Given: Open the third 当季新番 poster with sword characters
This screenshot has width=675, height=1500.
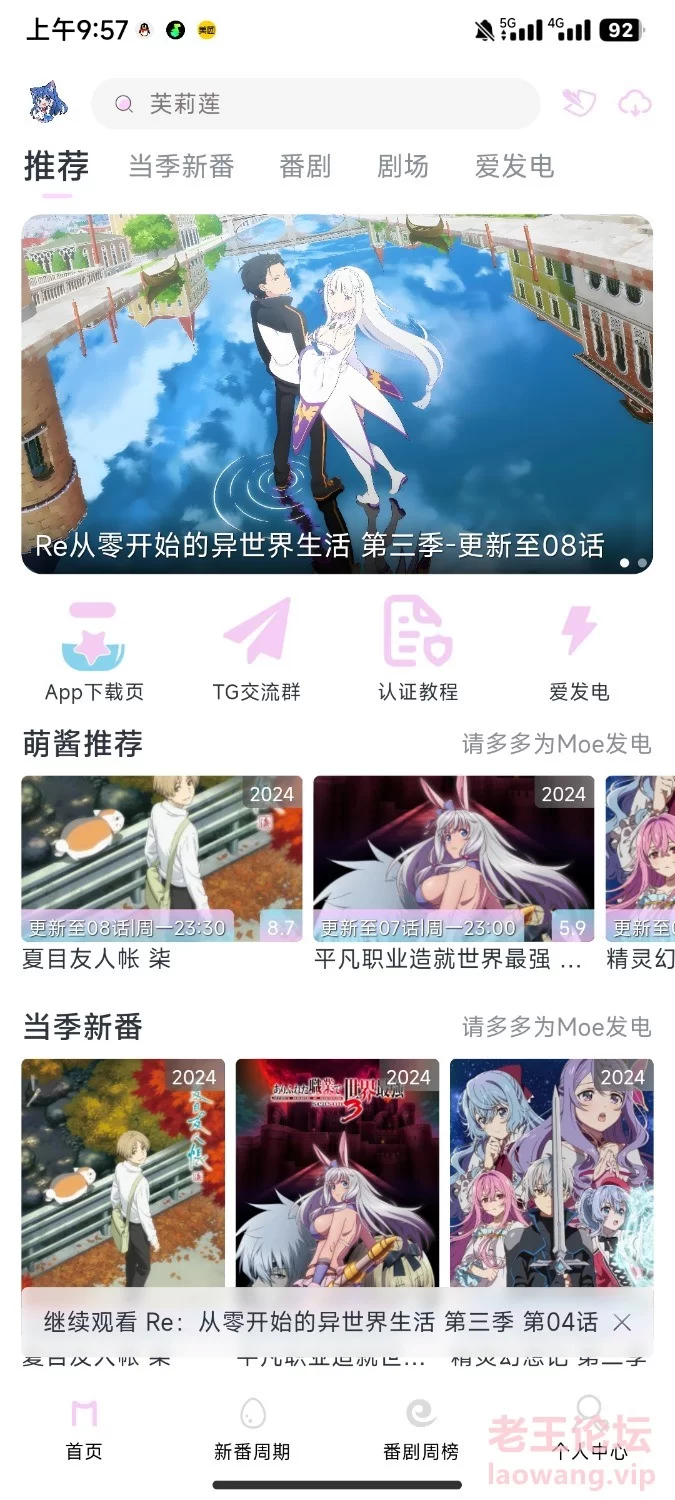Looking at the screenshot, I should coord(552,1174).
